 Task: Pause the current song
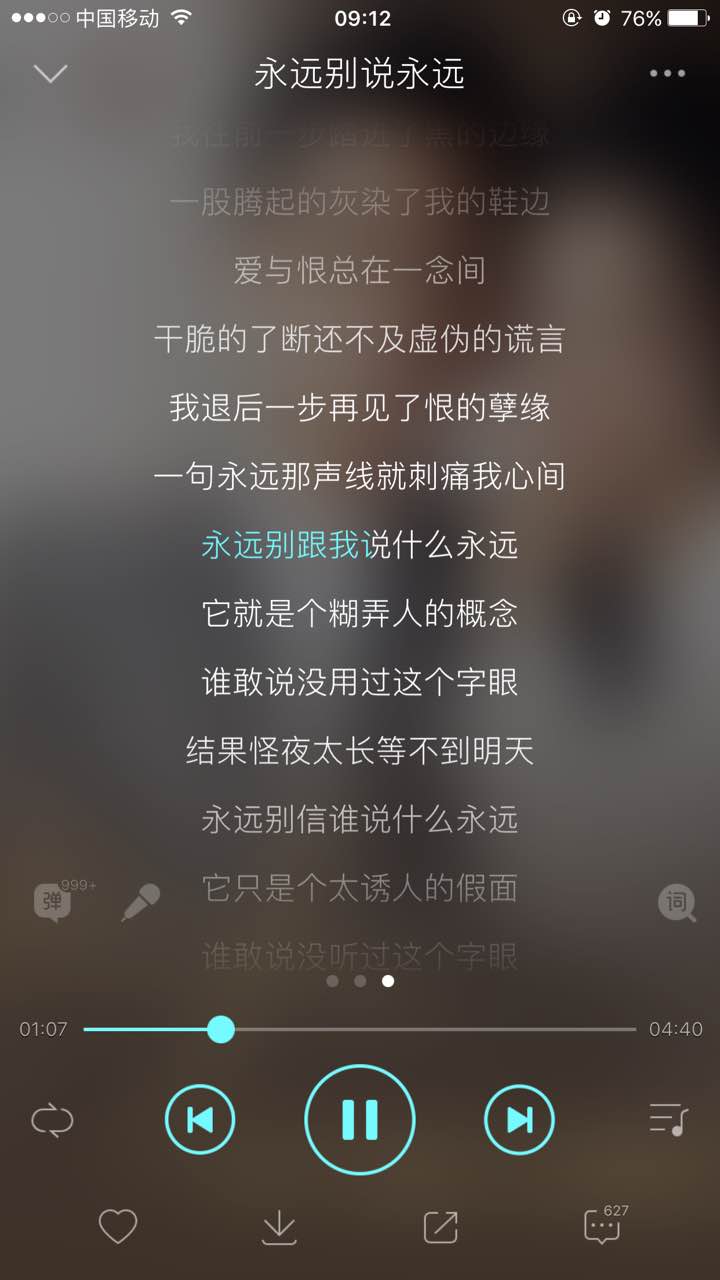click(360, 1119)
